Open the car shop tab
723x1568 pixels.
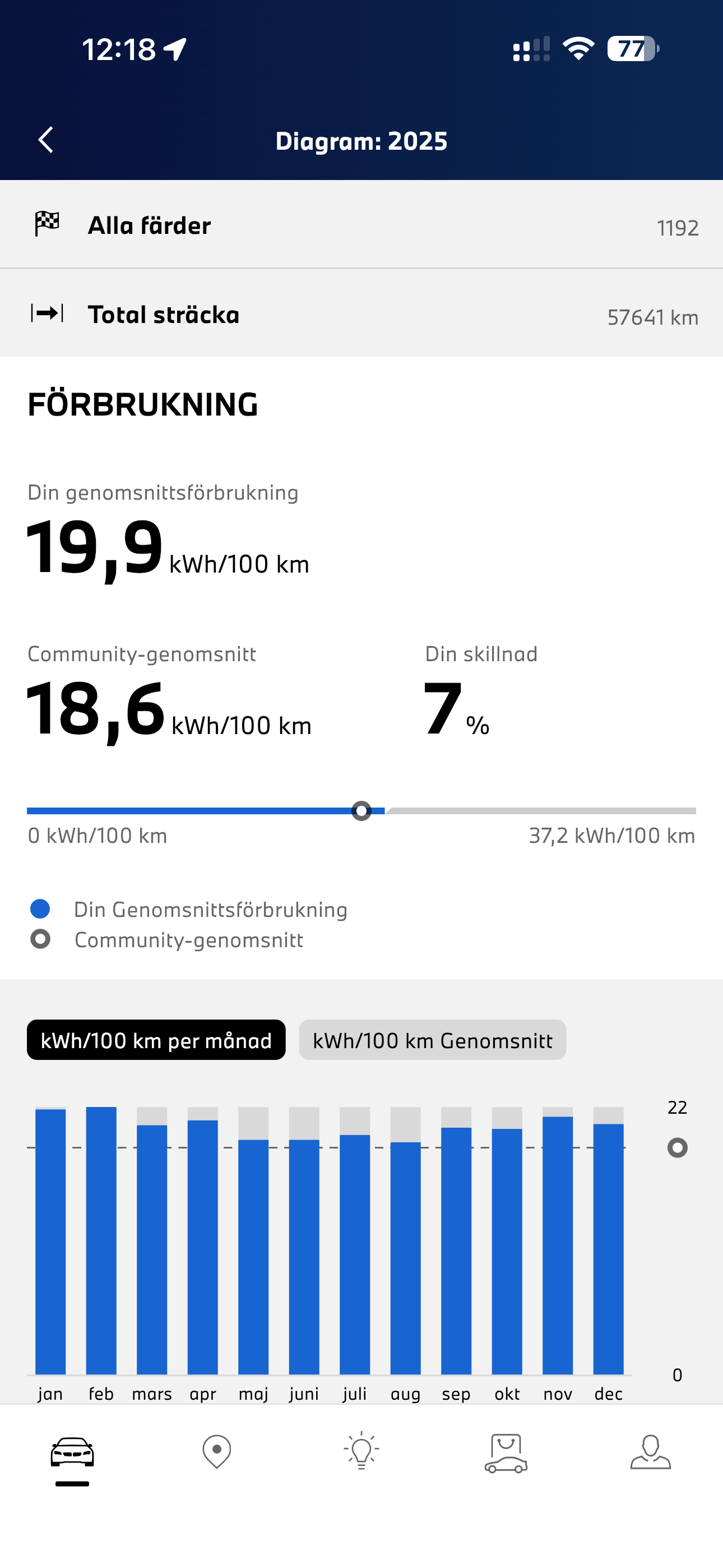506,1454
